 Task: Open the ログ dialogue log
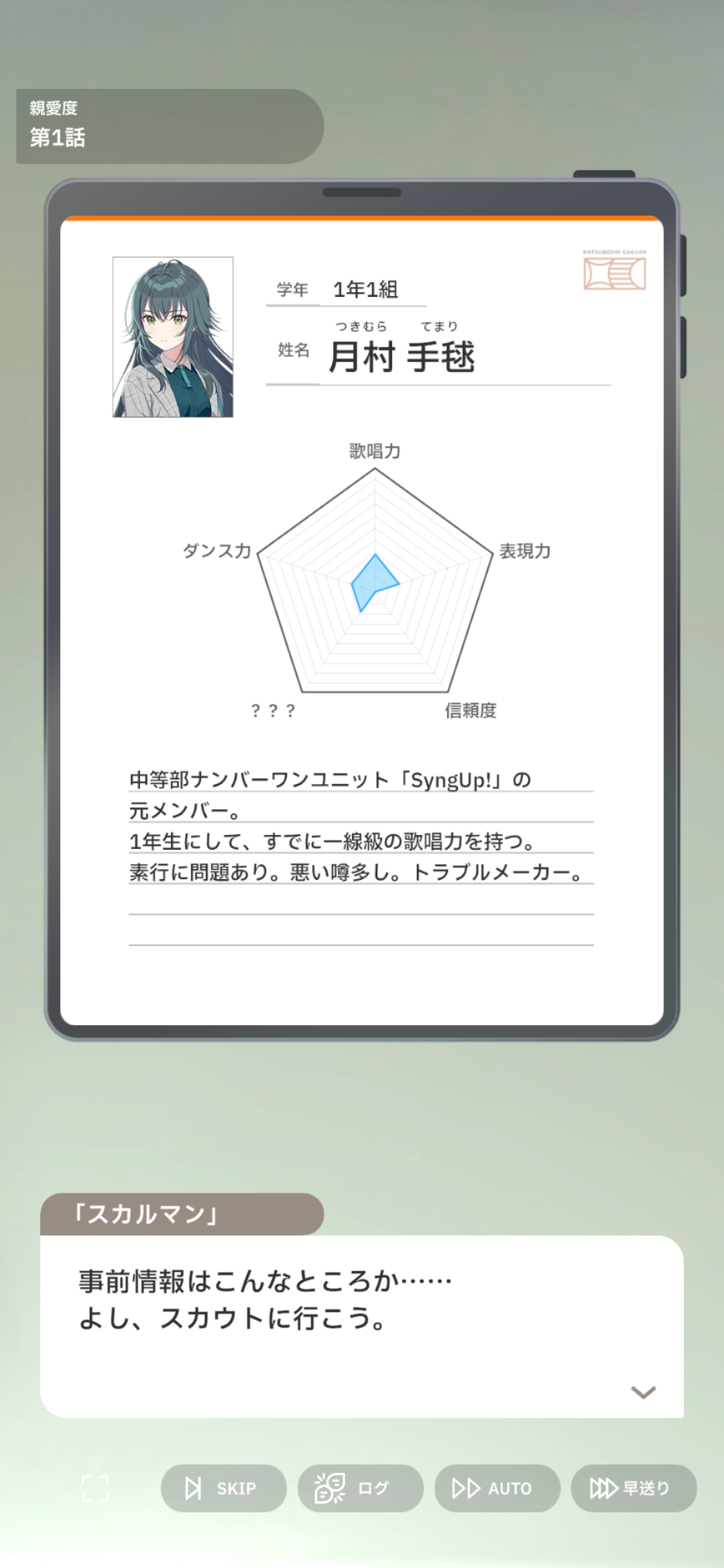point(360,1488)
